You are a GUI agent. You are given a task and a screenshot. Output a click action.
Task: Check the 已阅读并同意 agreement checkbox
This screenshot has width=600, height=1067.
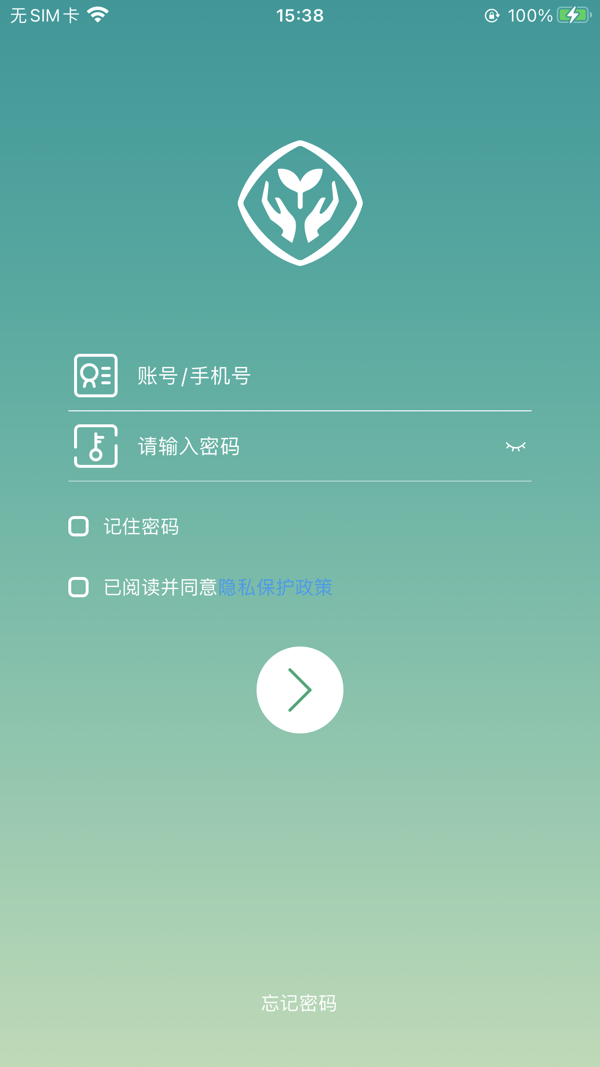(79, 587)
